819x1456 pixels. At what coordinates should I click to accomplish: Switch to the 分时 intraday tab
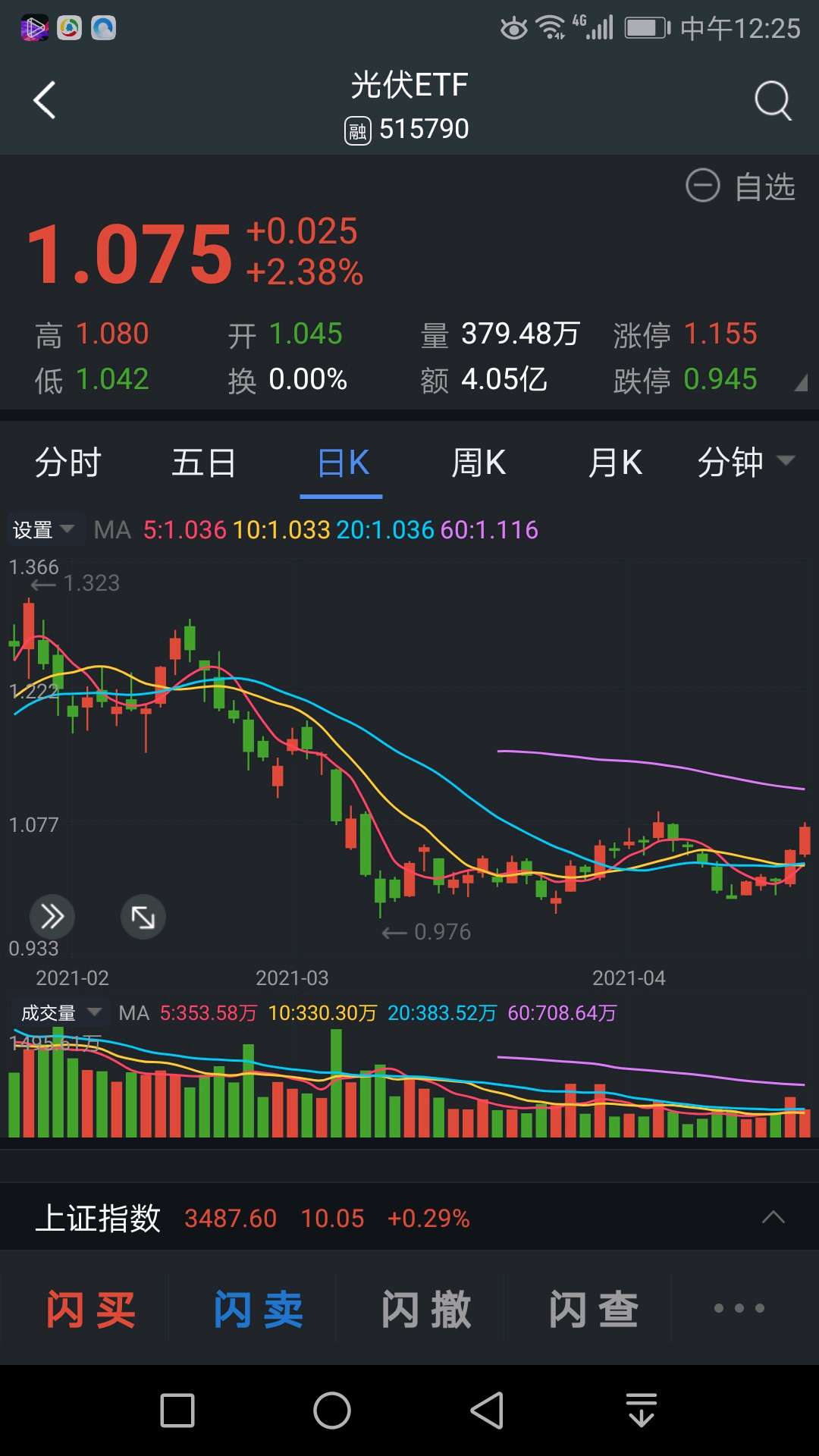point(67,462)
